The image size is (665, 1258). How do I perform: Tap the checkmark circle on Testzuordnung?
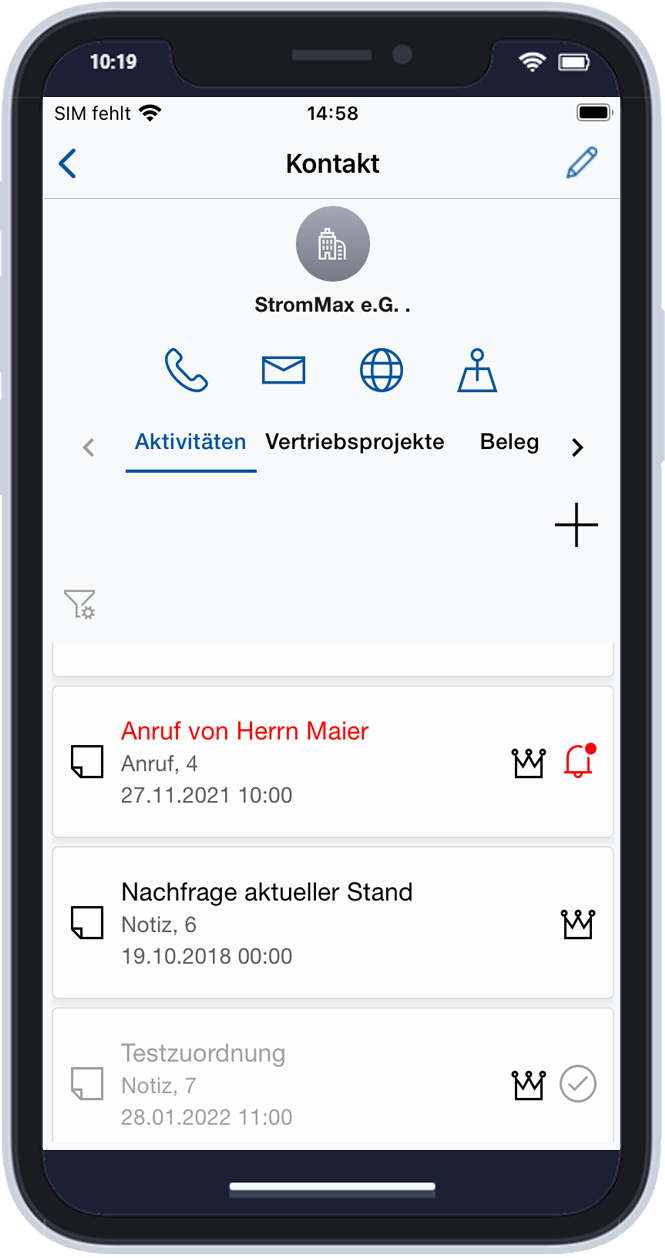[x=578, y=1084]
